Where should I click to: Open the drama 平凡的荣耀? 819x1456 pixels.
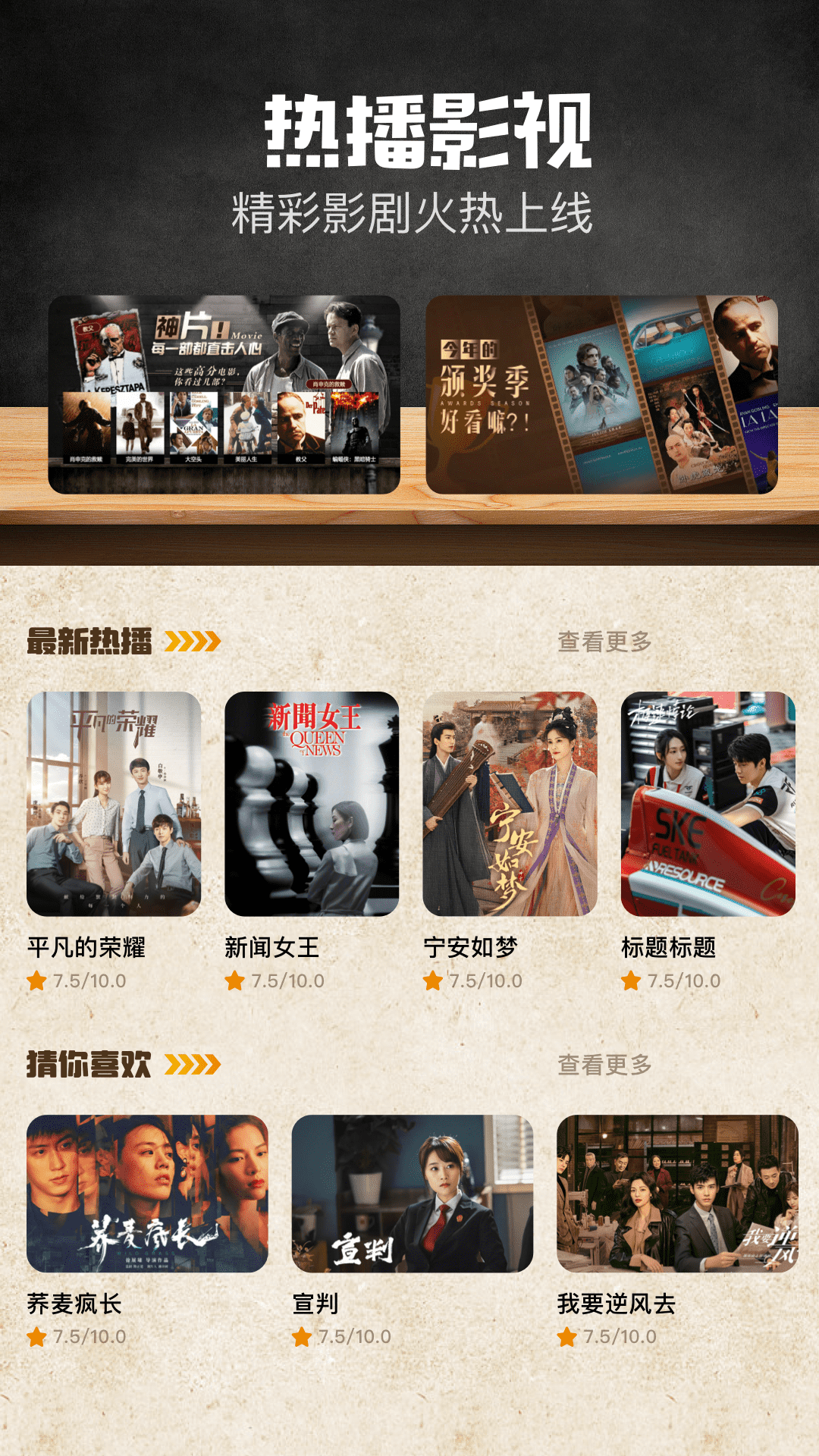tap(114, 804)
